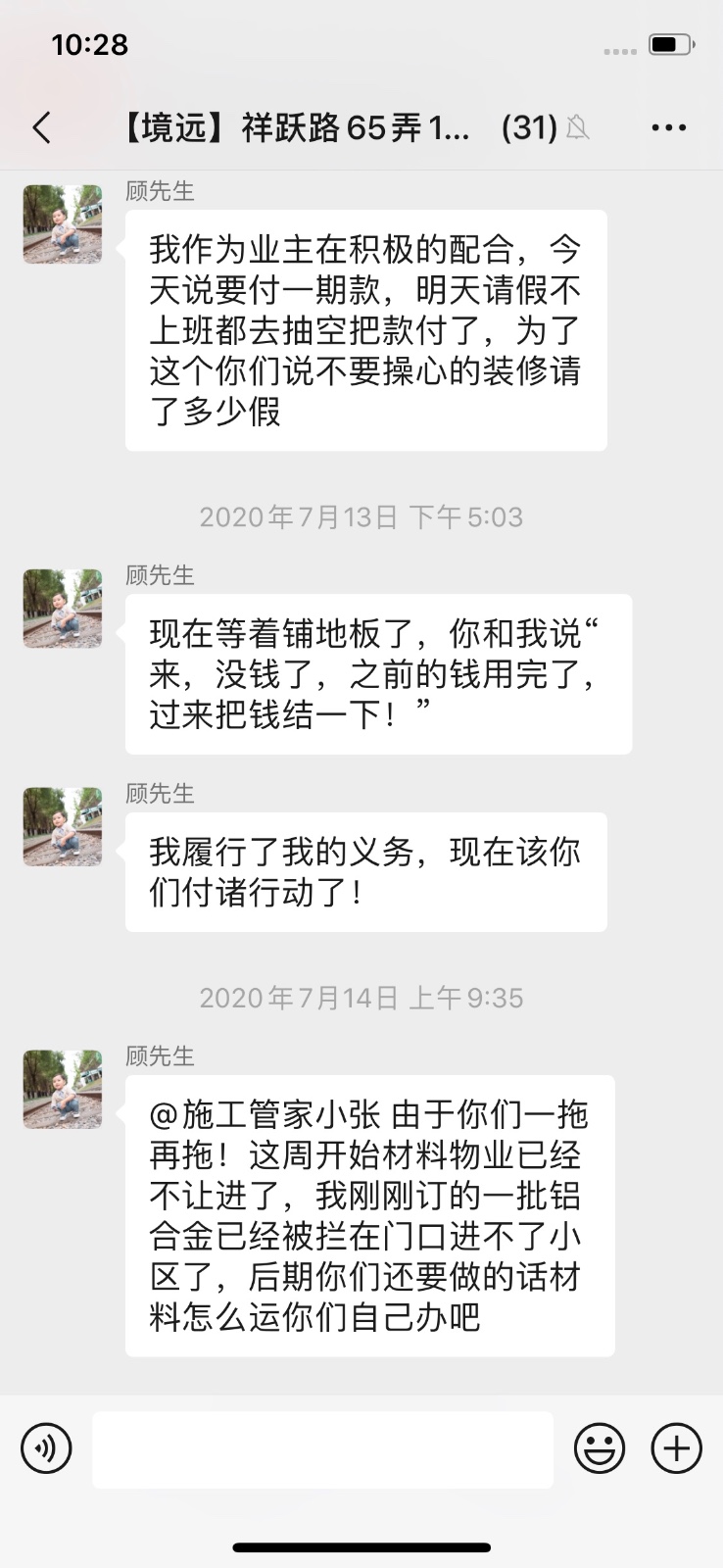
Task: Open the emoji sticker panel
Action: (x=599, y=1448)
